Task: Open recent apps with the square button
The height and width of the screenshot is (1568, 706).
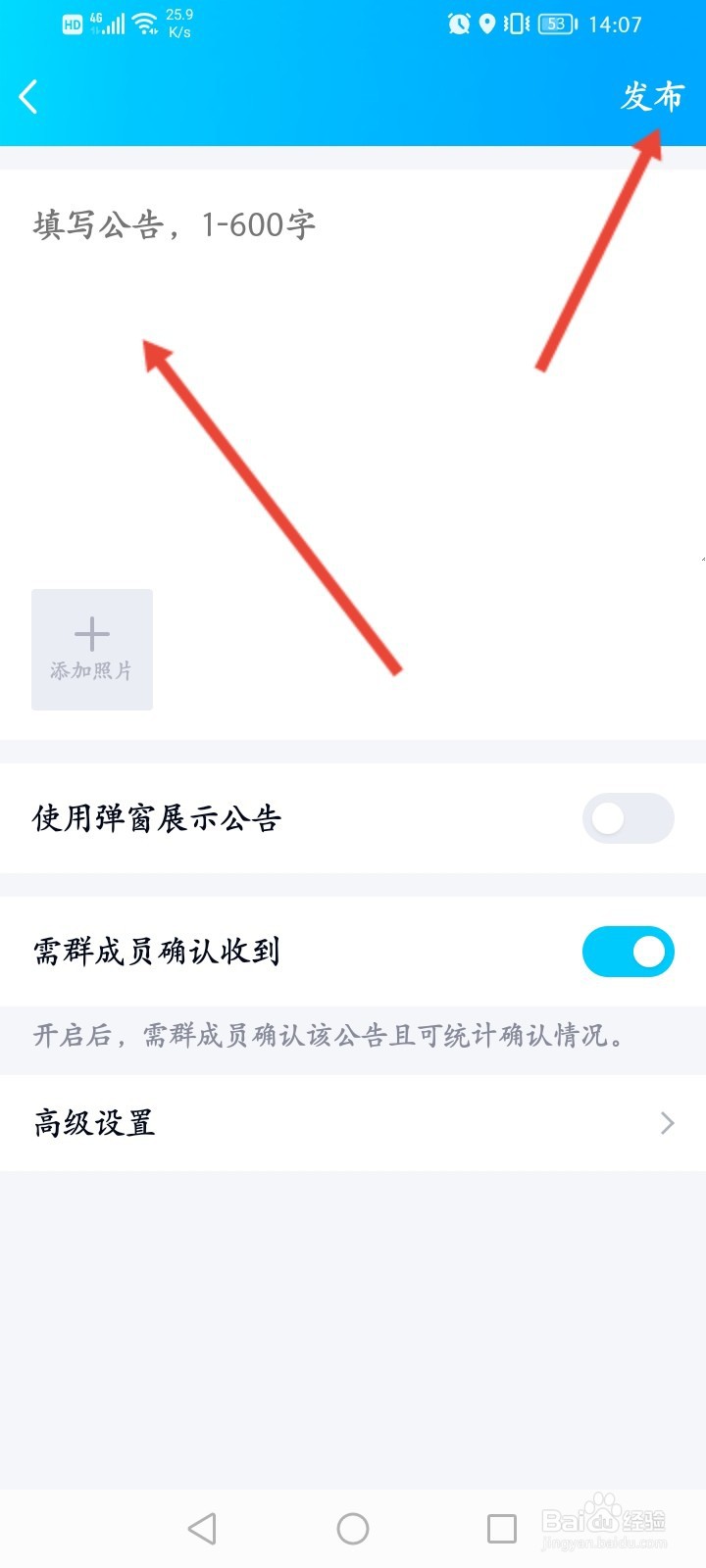Action: (x=502, y=1527)
